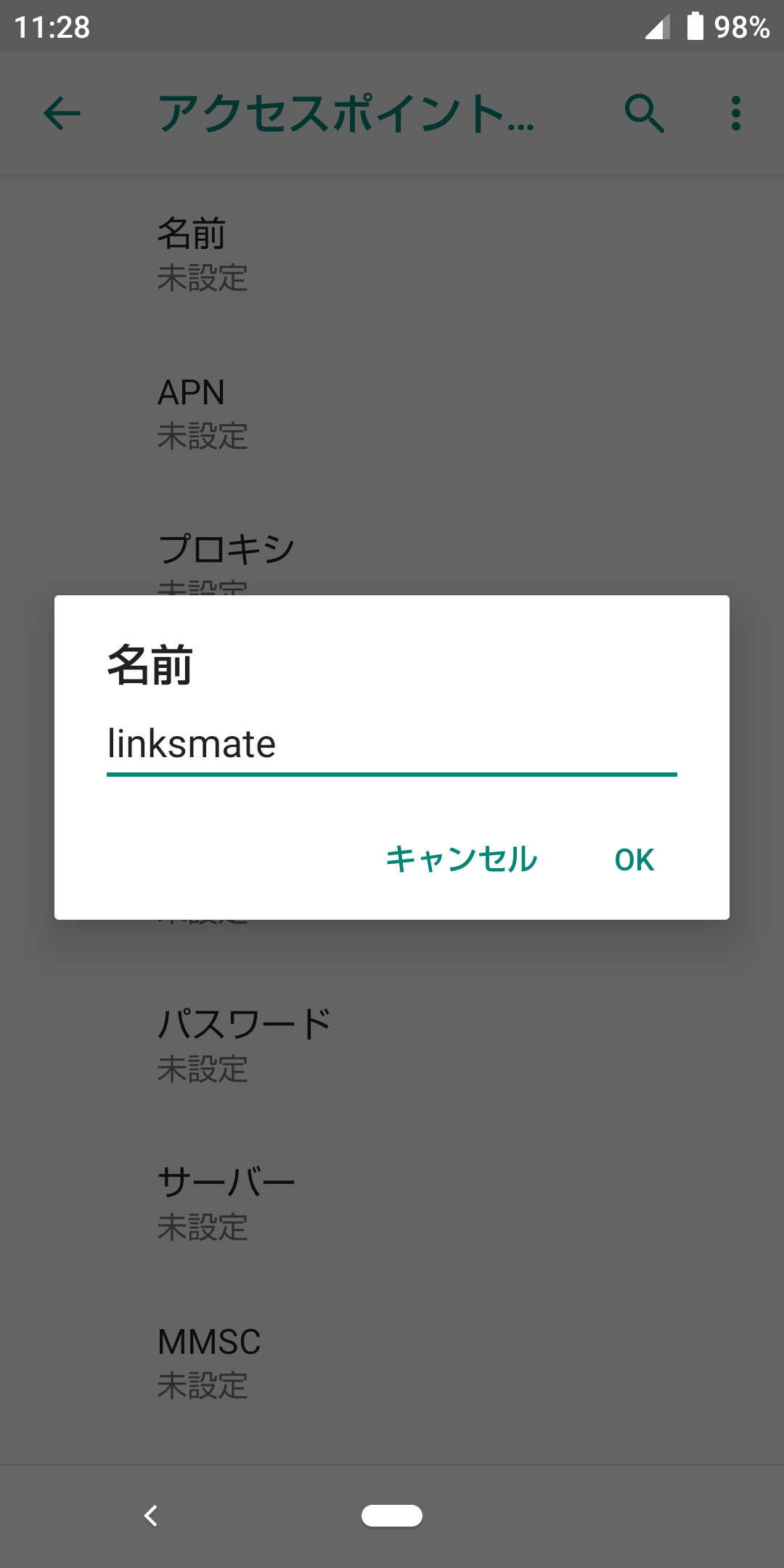The image size is (784, 1568).
Task: Tap the 未設定 label under APN
Action: point(203,436)
